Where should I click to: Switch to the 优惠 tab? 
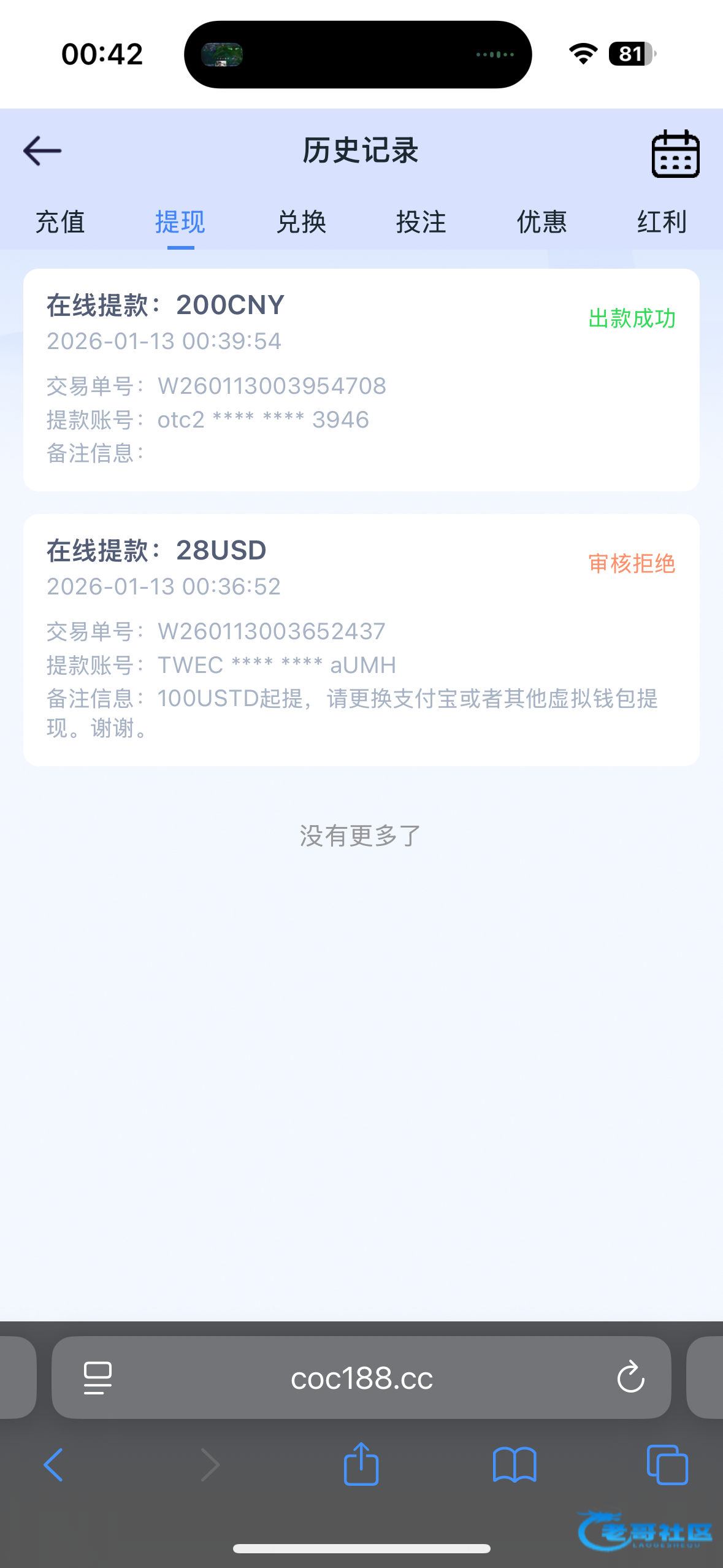coord(541,222)
